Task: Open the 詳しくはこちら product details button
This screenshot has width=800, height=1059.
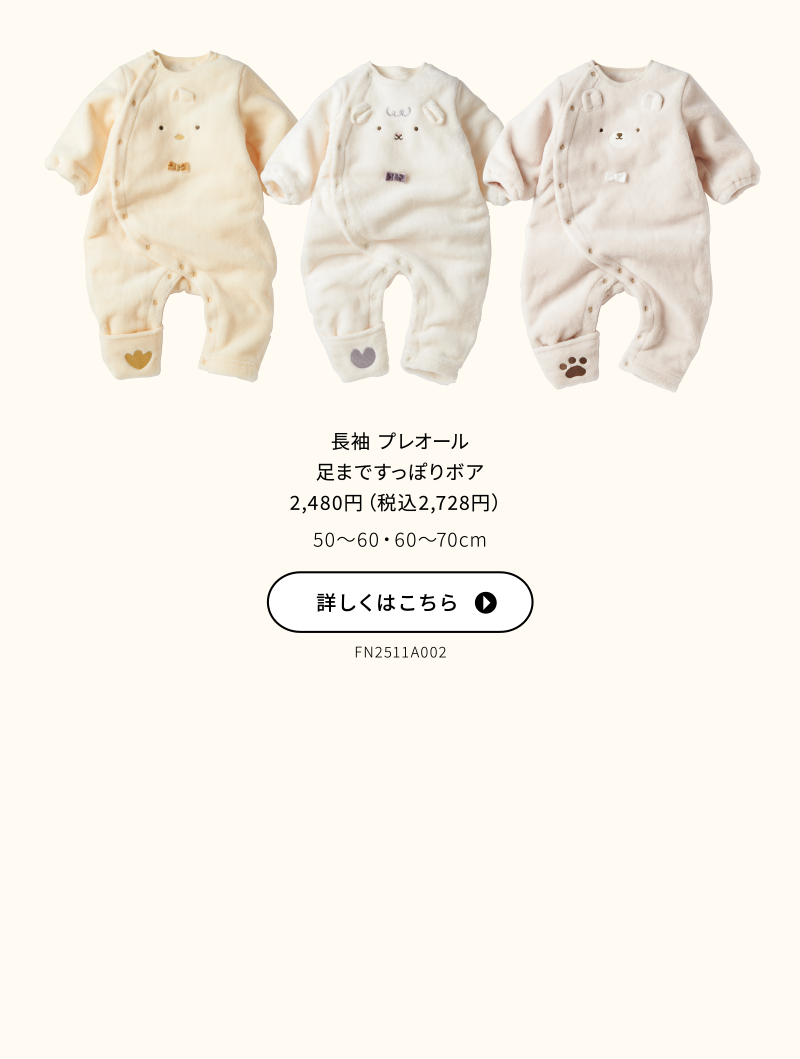Action: pyautogui.click(x=400, y=602)
